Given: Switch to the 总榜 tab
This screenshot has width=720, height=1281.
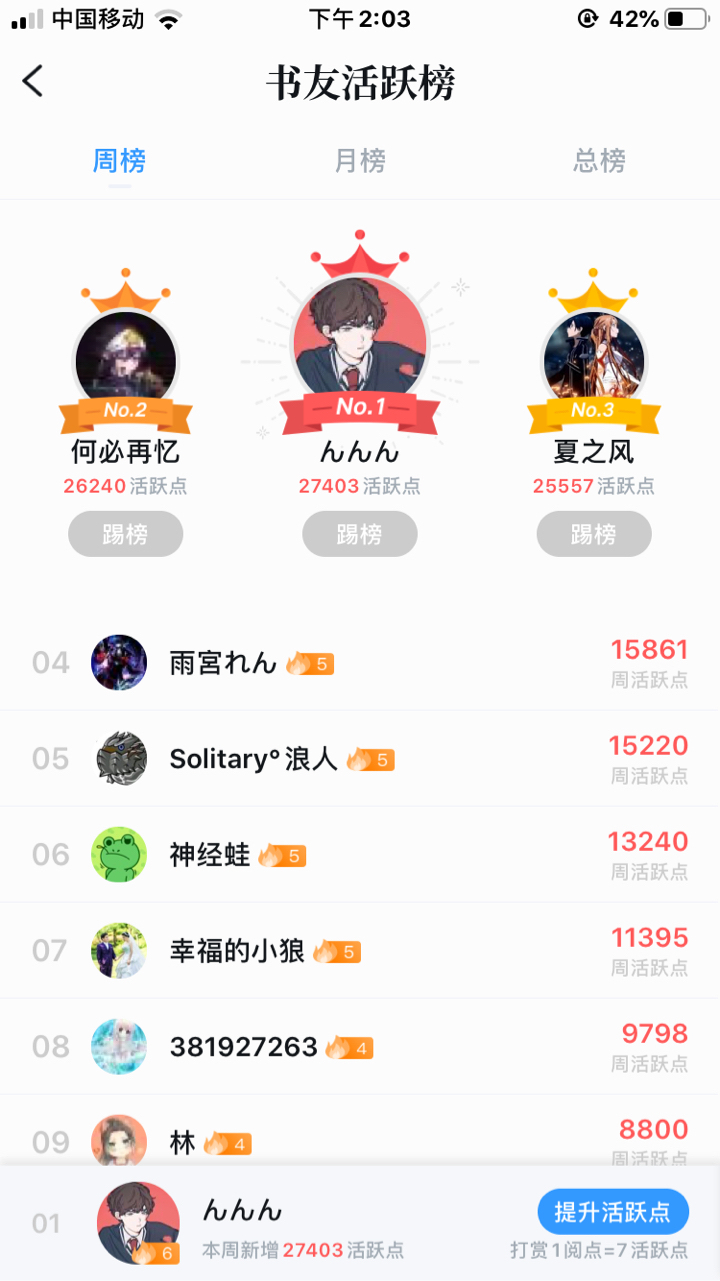Looking at the screenshot, I should click(x=599, y=161).
